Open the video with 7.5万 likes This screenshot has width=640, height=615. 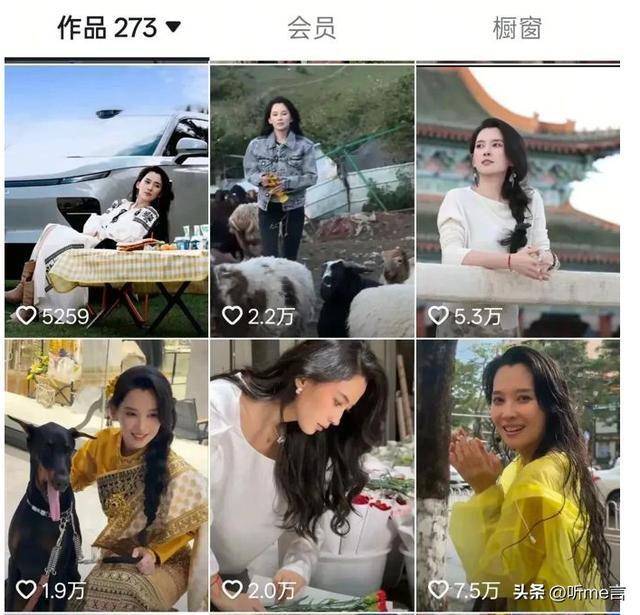[517, 475]
